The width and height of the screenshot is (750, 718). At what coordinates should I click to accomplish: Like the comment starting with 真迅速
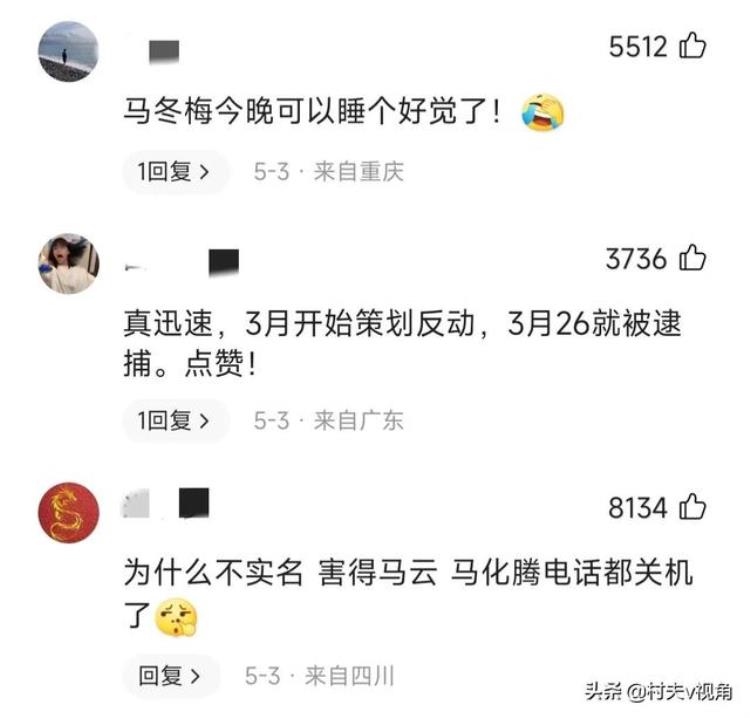693,259
